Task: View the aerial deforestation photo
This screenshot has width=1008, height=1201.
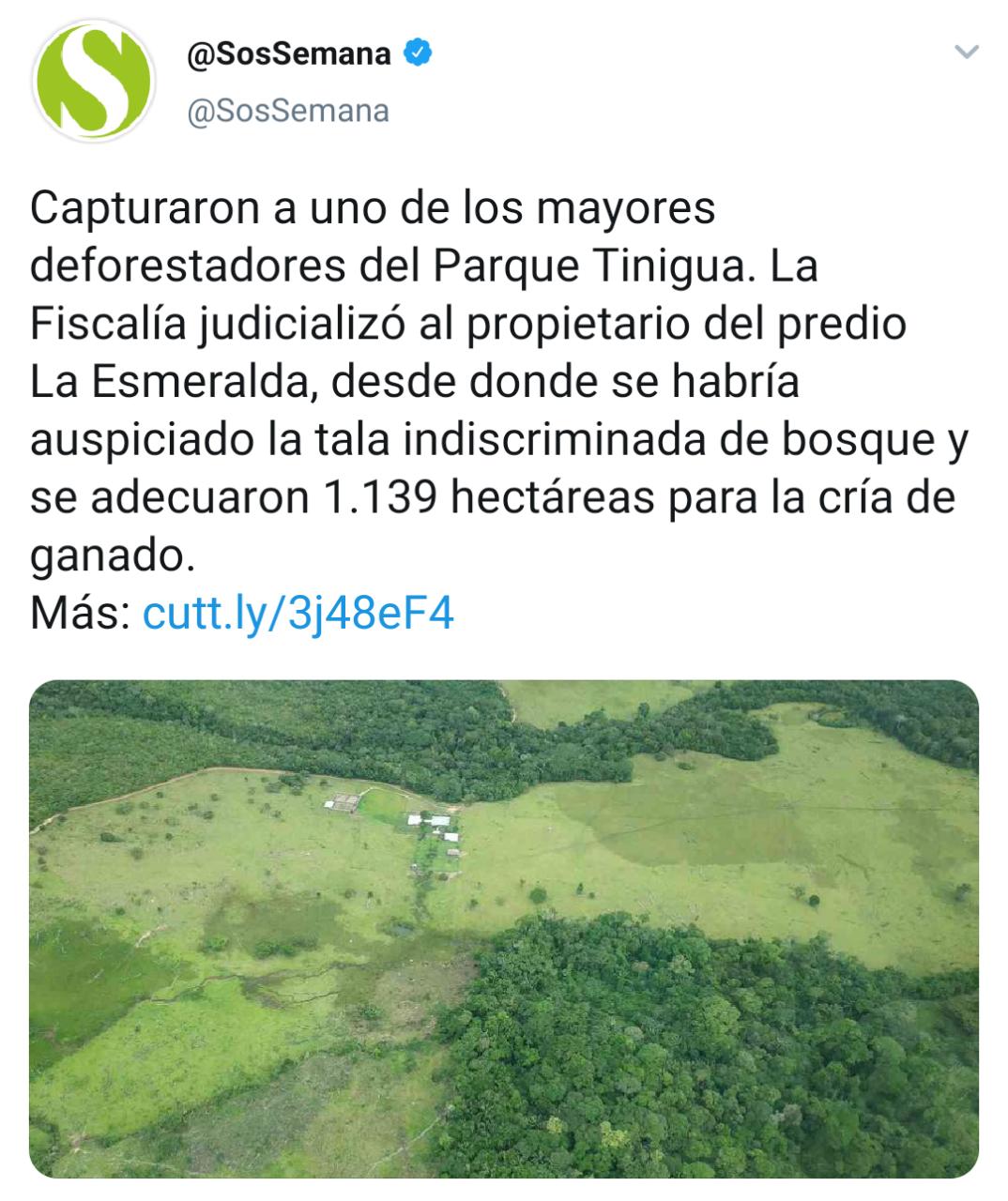Action: [504, 927]
